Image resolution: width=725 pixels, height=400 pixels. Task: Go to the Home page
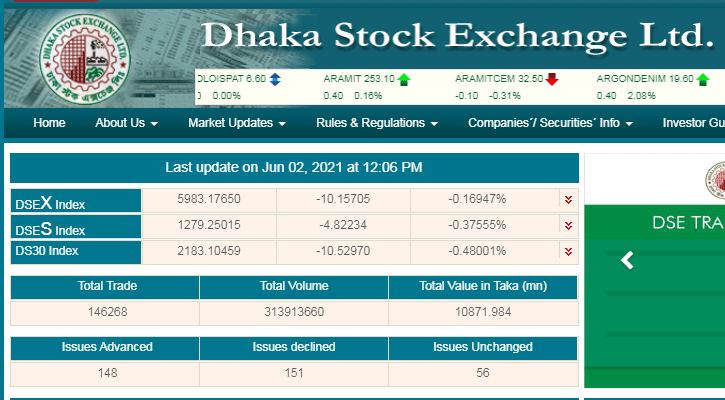tap(49, 123)
